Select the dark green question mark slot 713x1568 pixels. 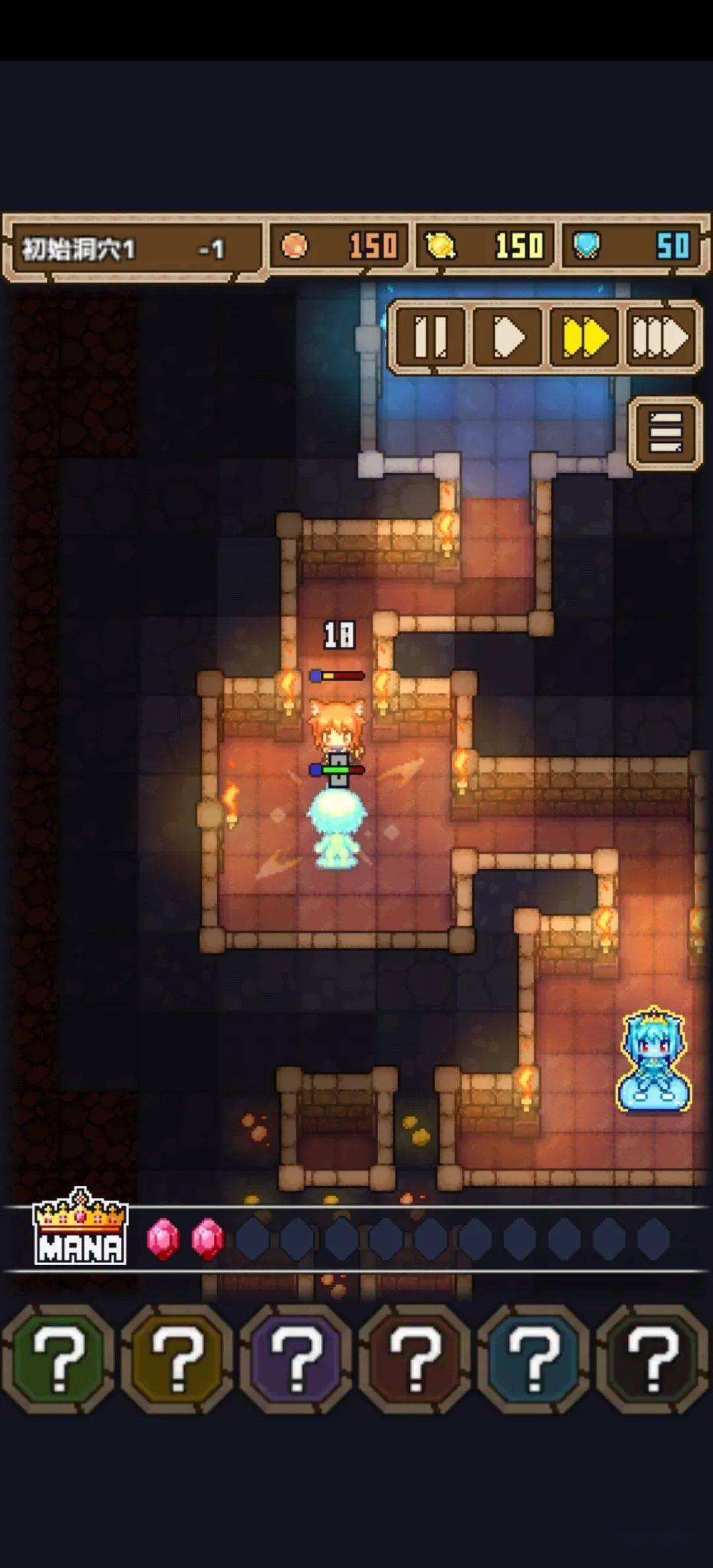[x=652, y=1359]
